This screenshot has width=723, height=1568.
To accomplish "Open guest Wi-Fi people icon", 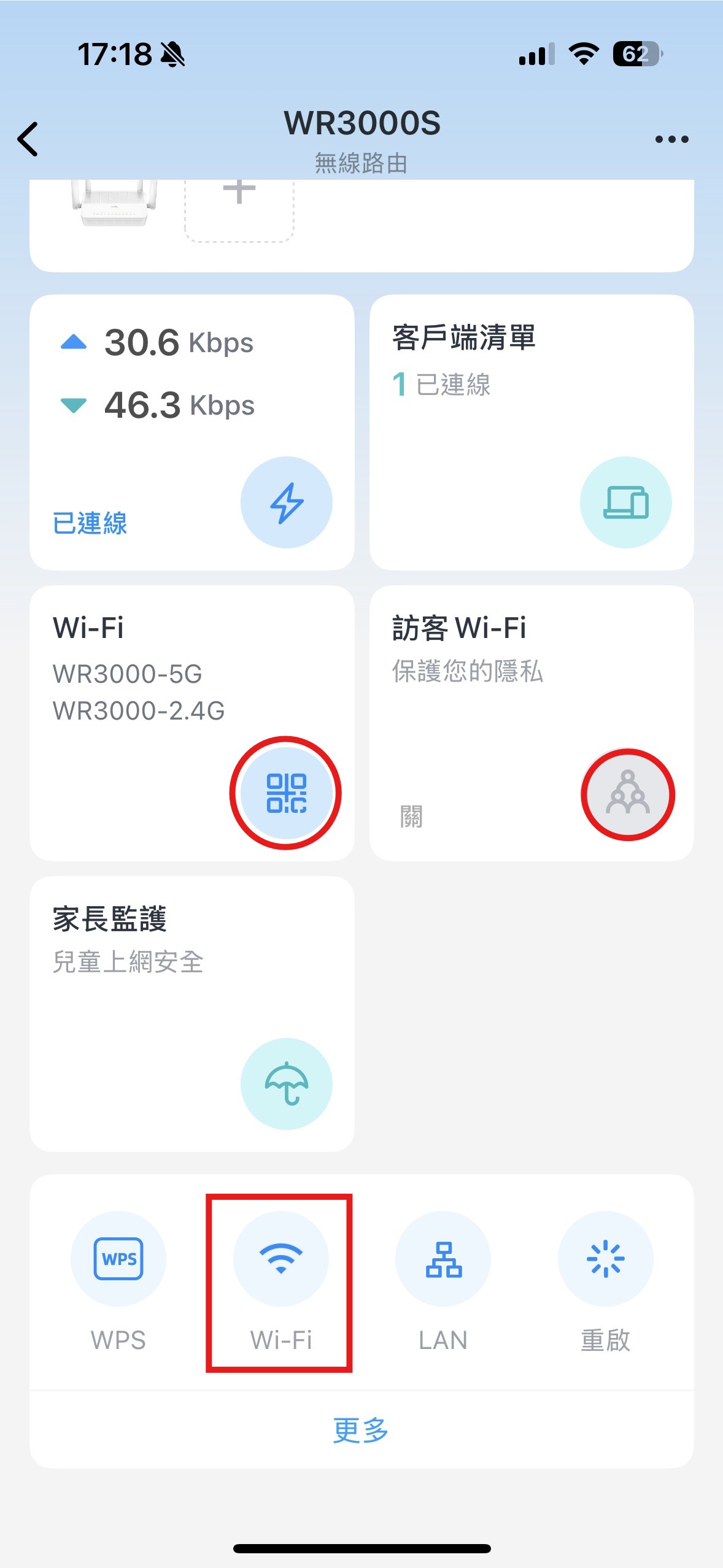I will [627, 794].
